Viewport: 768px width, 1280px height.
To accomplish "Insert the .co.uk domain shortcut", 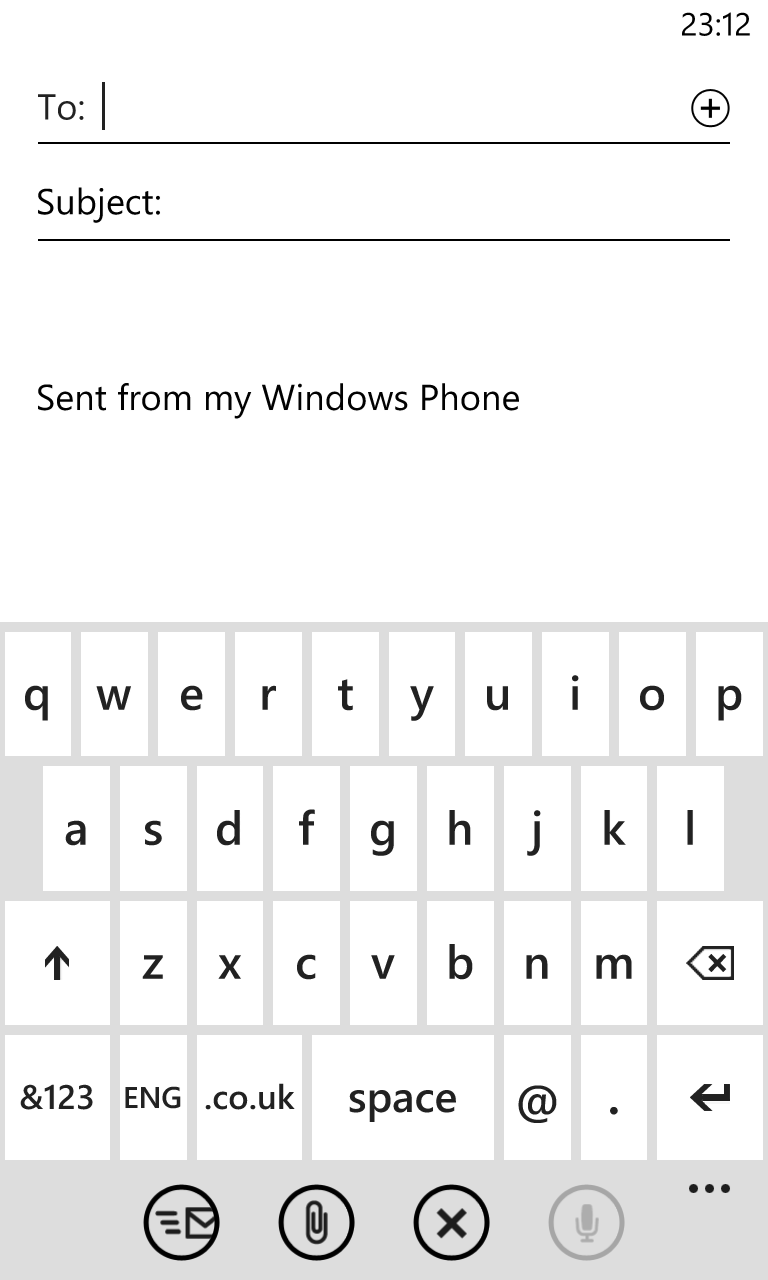I will click(249, 1098).
